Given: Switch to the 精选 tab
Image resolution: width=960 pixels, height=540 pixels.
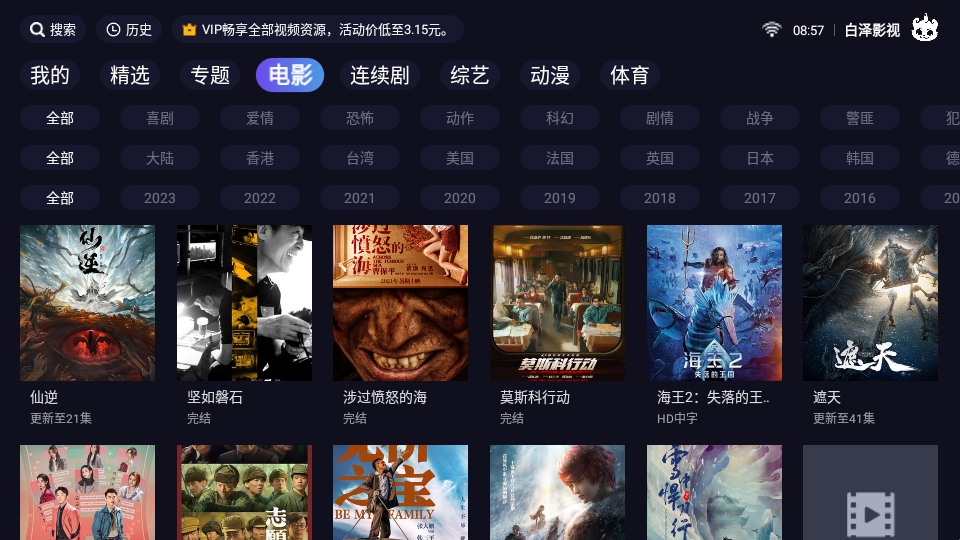Looking at the screenshot, I should point(130,75).
